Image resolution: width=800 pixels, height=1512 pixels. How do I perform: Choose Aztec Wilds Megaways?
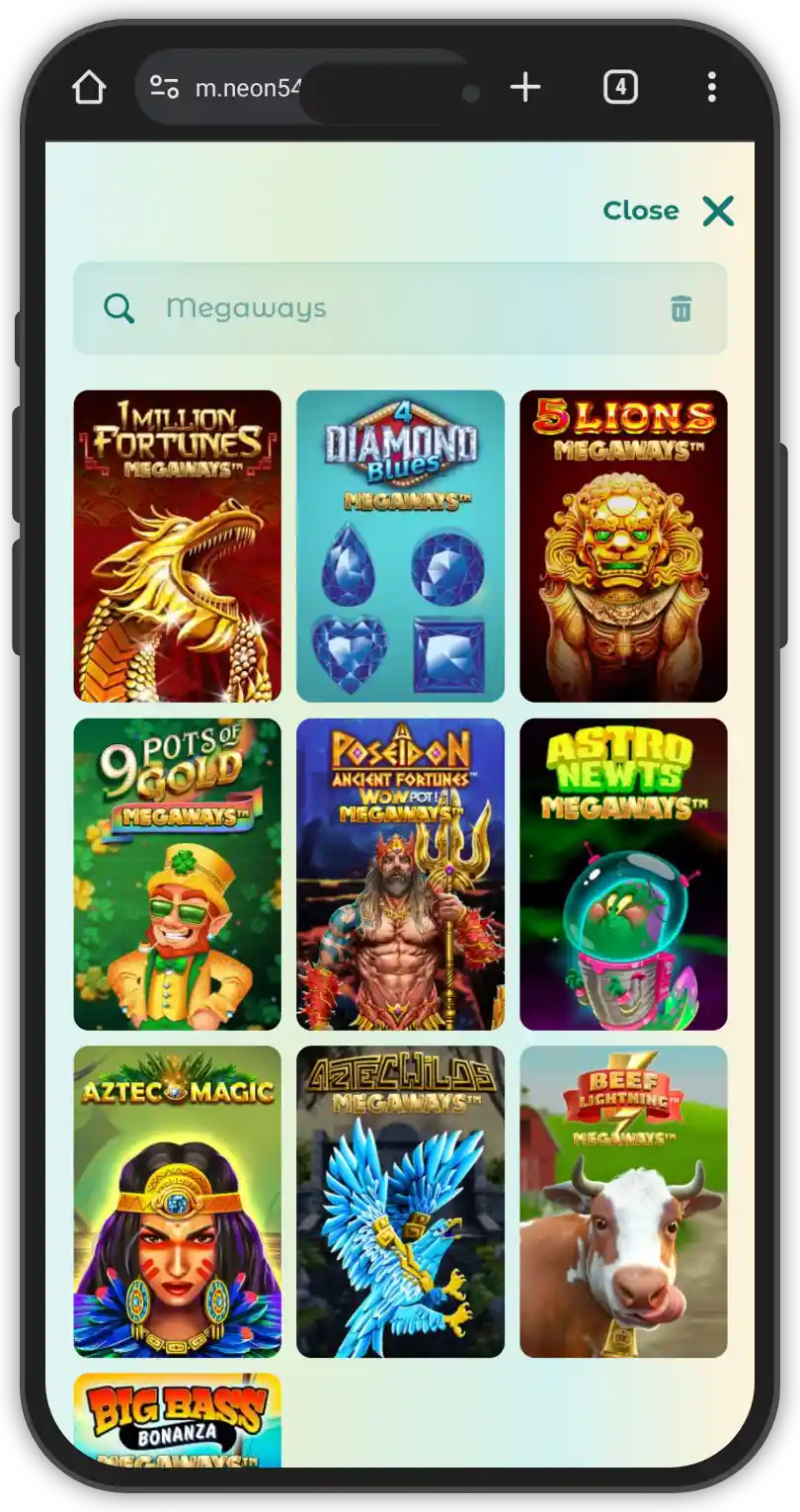point(400,1202)
